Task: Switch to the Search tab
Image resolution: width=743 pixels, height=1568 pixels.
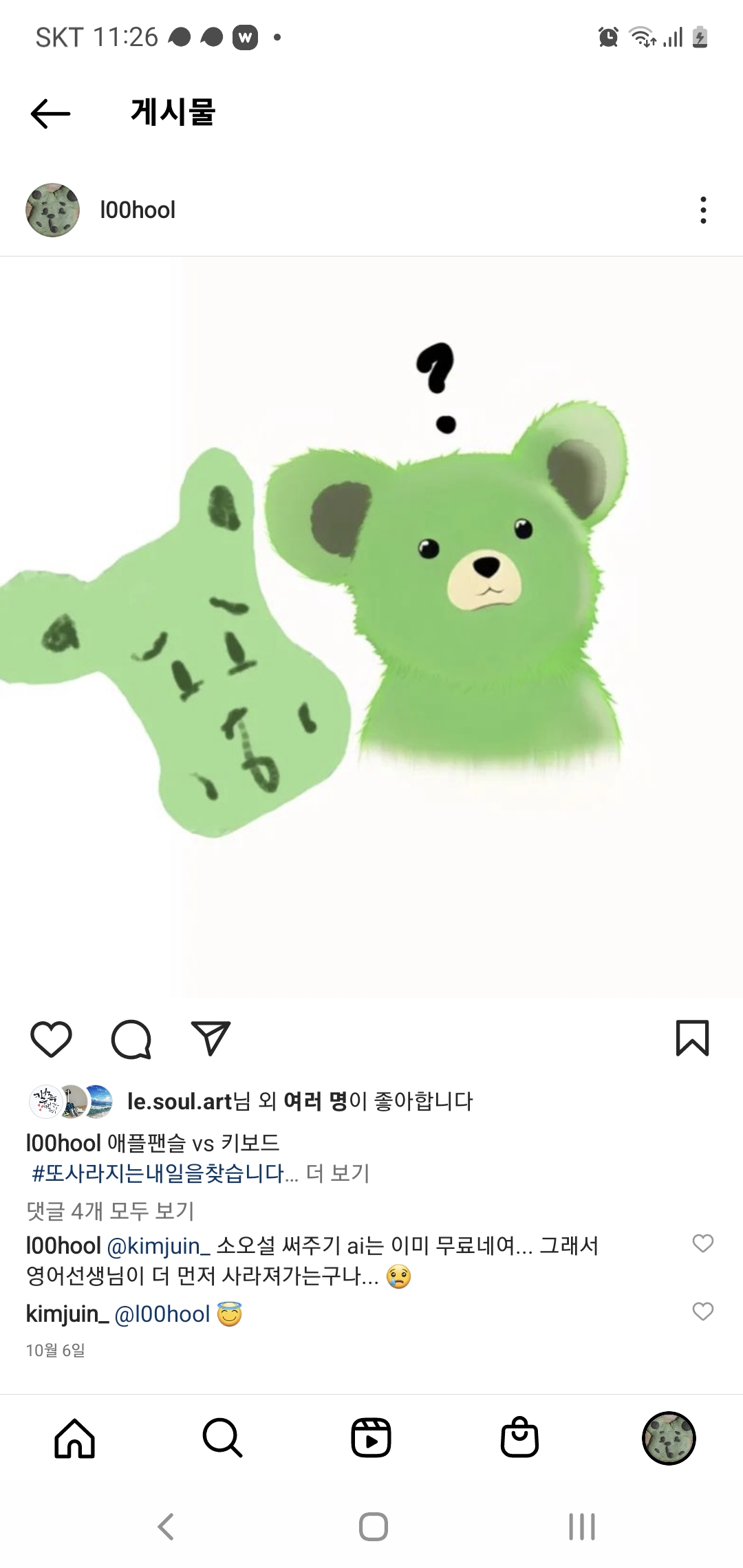Action: [222, 1438]
